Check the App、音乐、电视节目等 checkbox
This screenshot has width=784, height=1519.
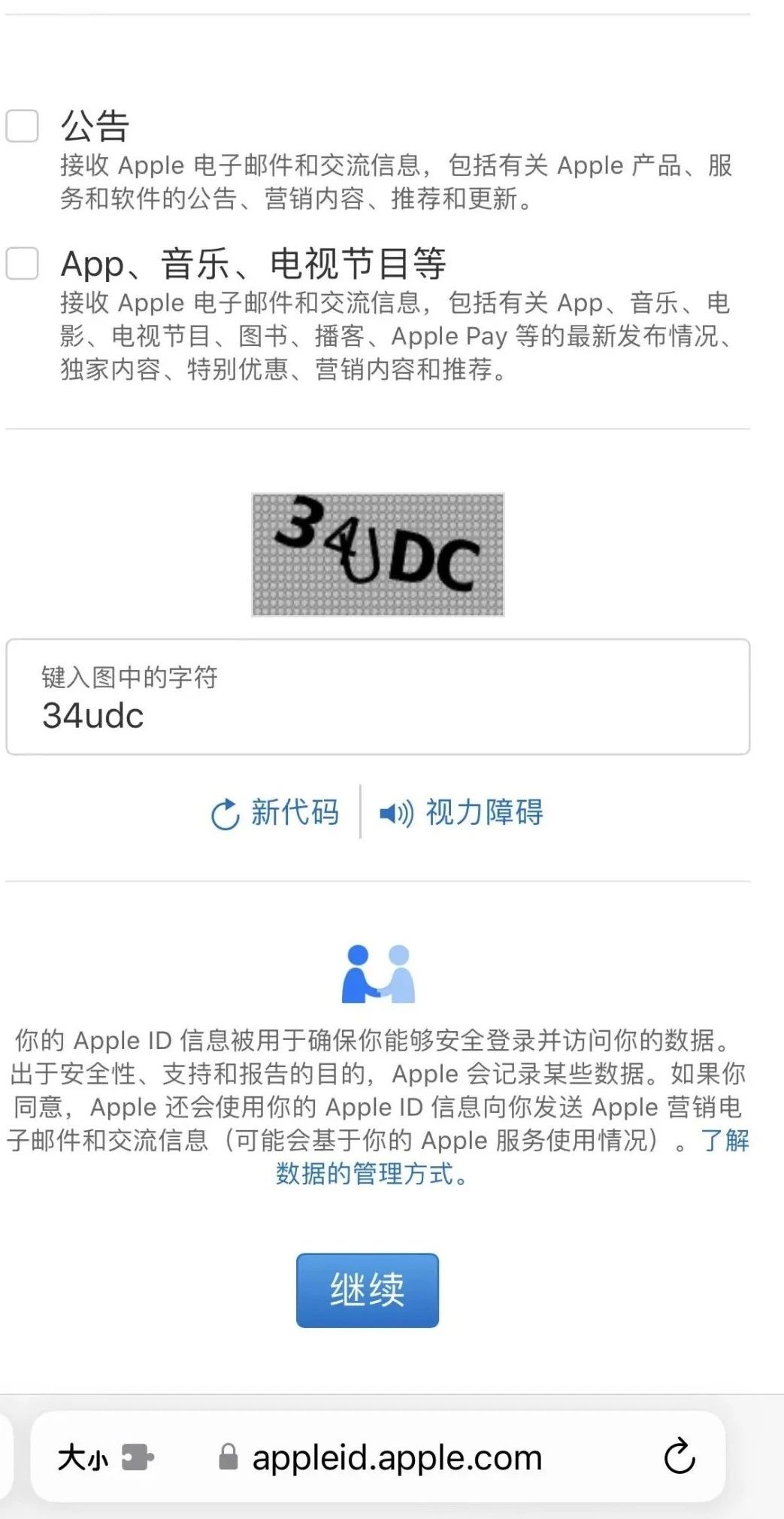23,263
